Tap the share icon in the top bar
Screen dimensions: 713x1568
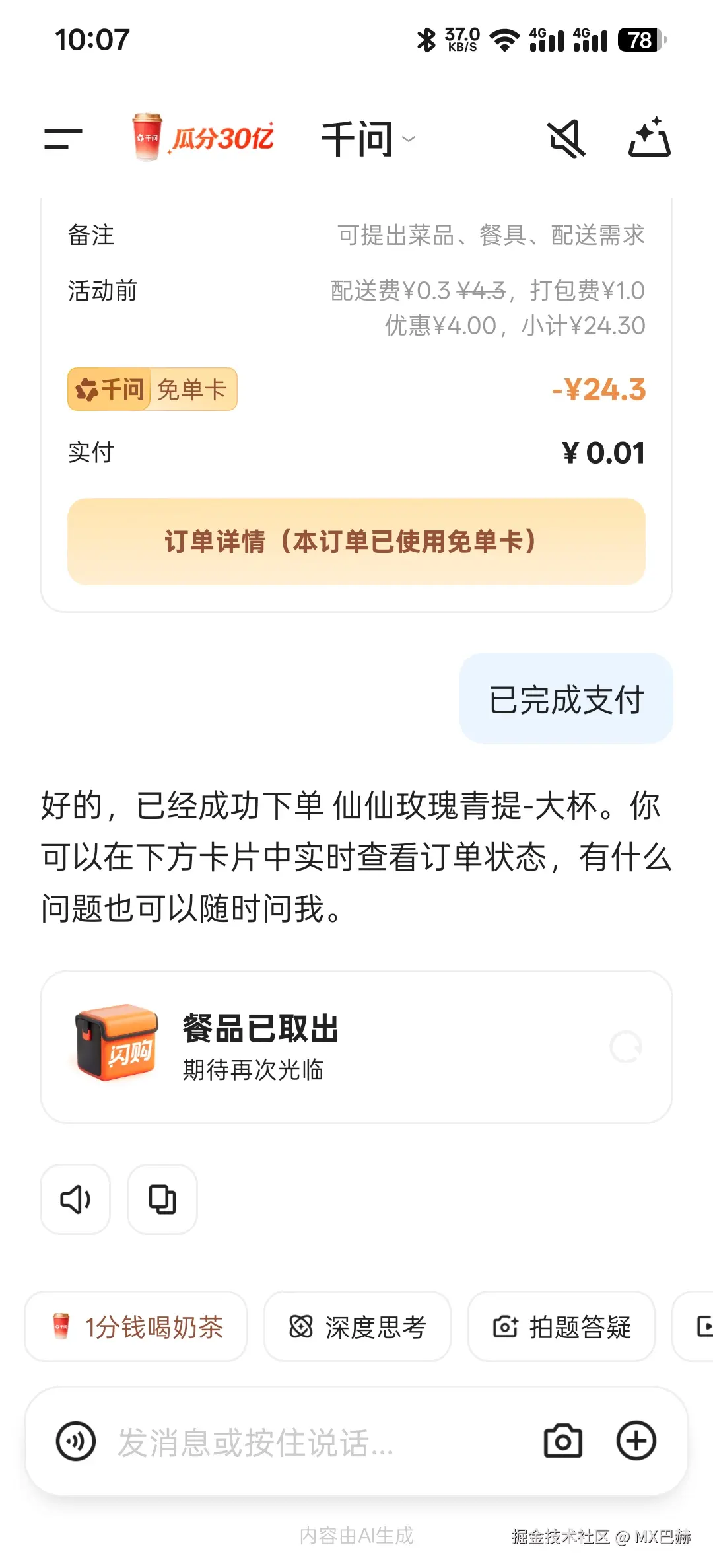coord(650,138)
